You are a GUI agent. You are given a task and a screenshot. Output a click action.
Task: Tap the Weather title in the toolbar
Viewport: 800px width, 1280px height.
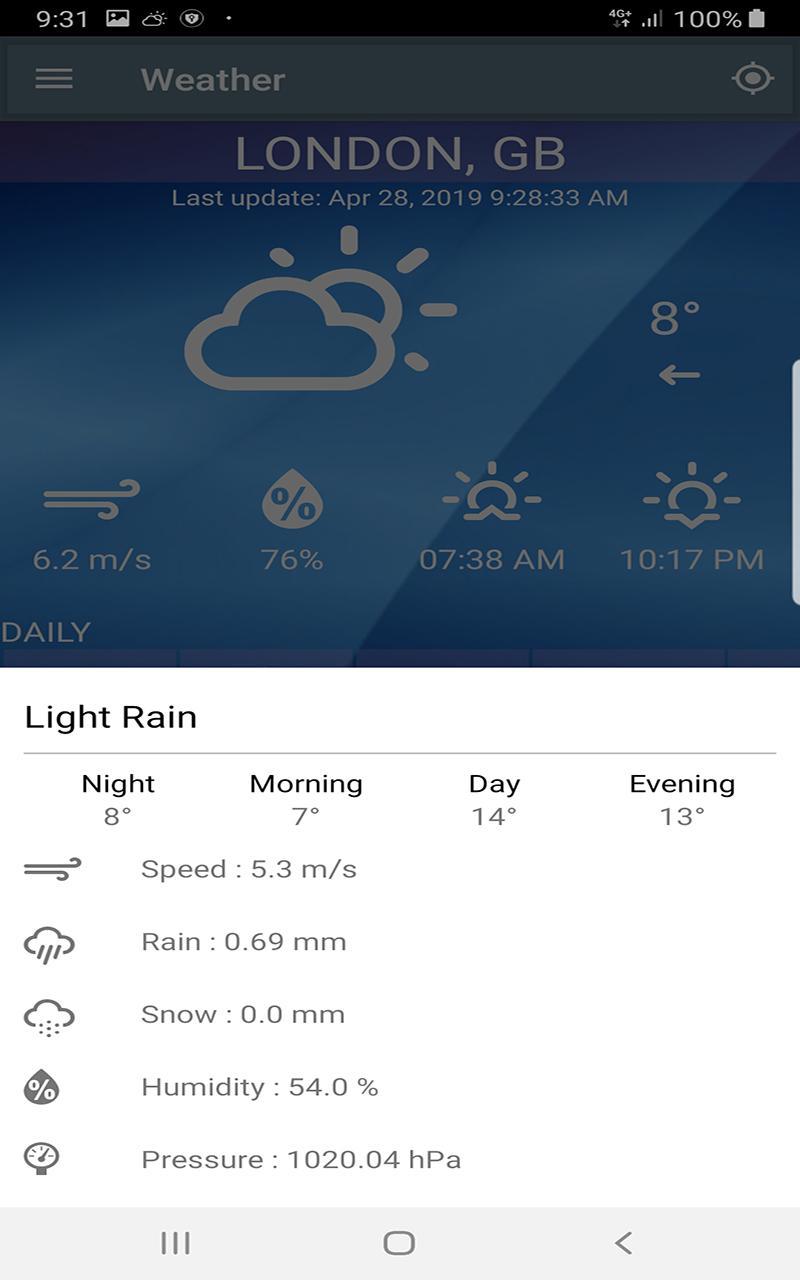click(x=213, y=79)
